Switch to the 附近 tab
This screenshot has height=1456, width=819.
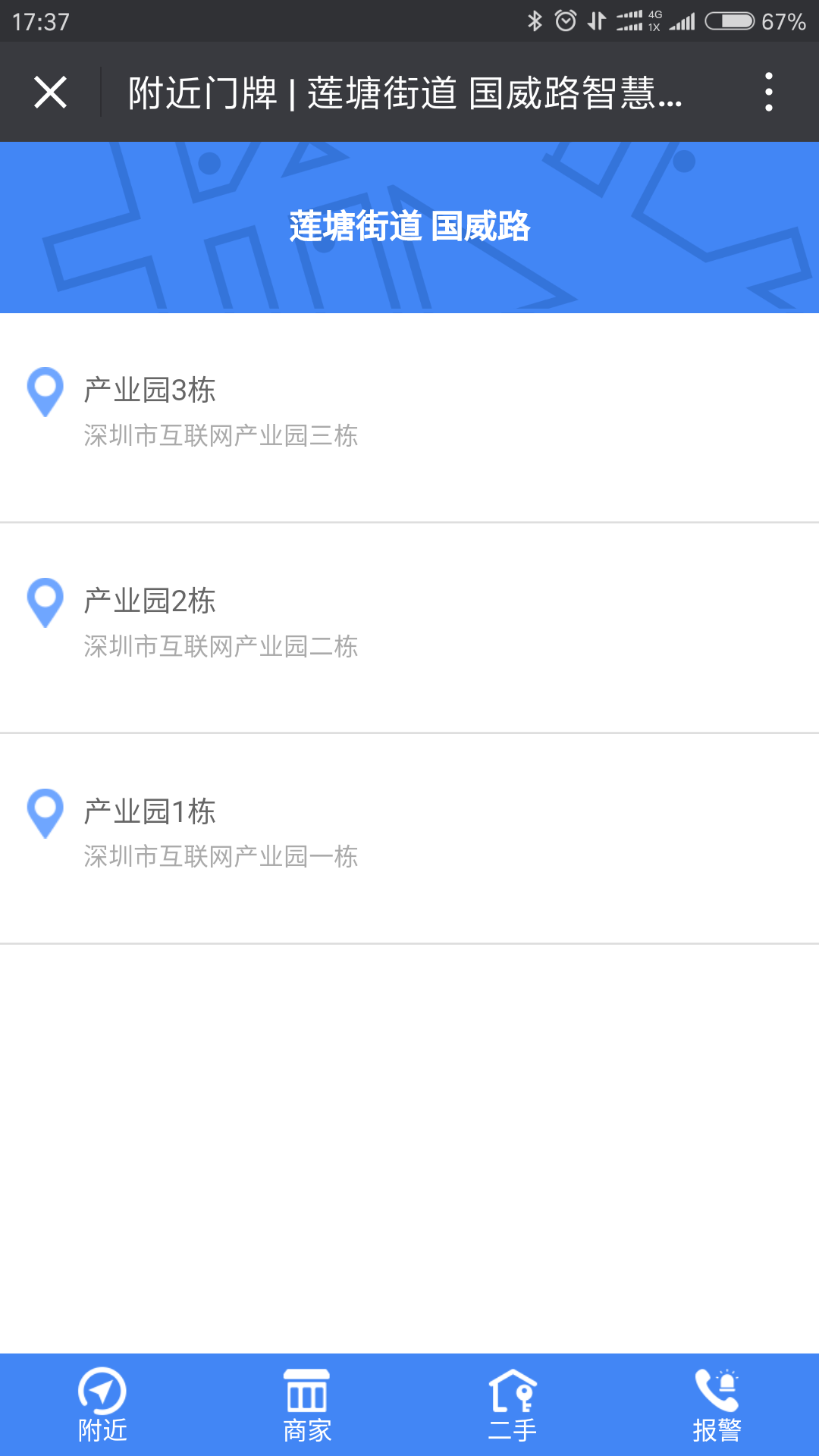pyautogui.click(x=102, y=1404)
